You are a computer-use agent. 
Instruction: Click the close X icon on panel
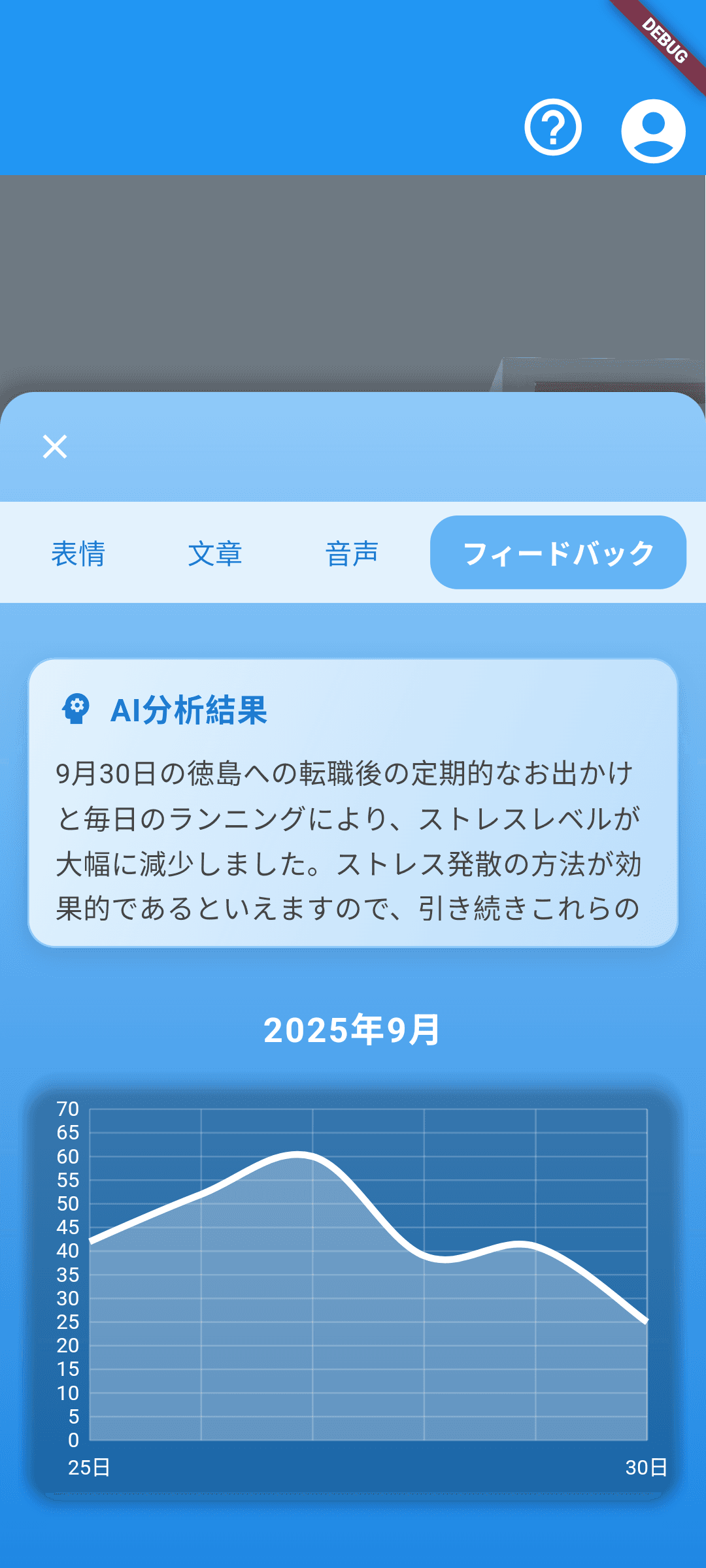[x=55, y=447]
